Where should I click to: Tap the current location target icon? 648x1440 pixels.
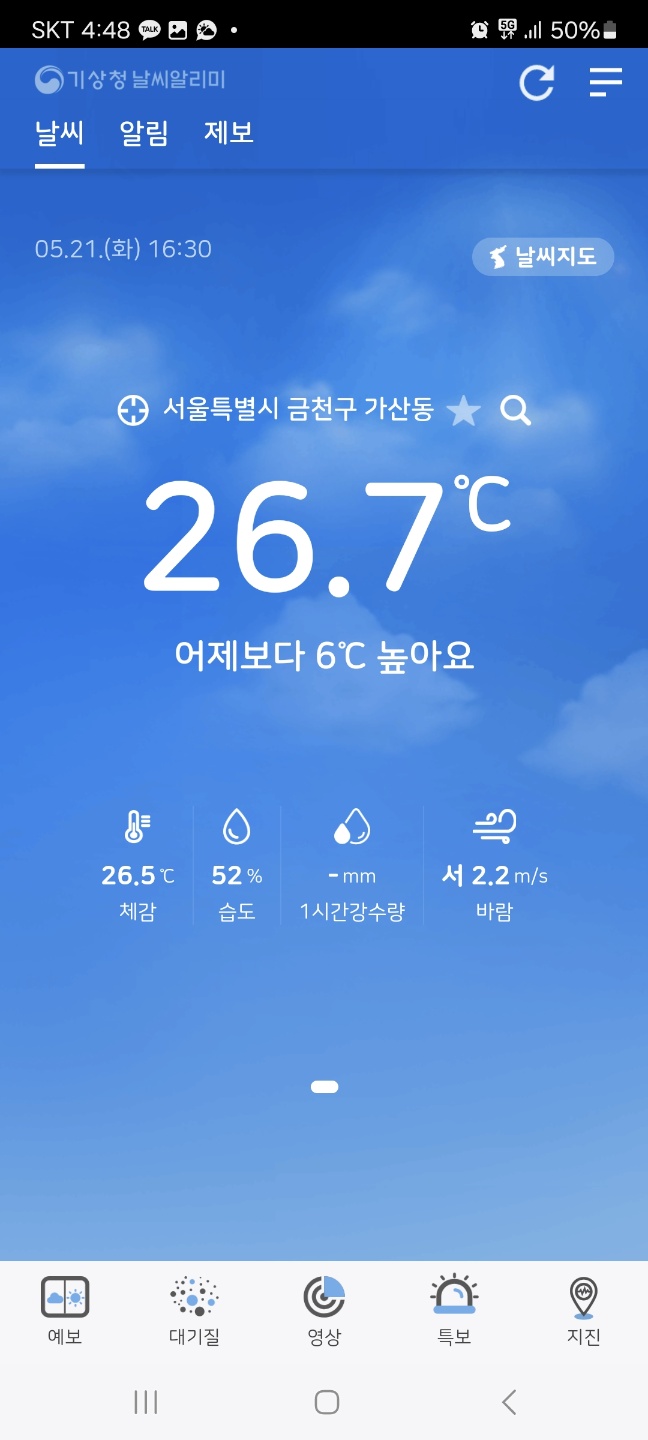(133, 410)
